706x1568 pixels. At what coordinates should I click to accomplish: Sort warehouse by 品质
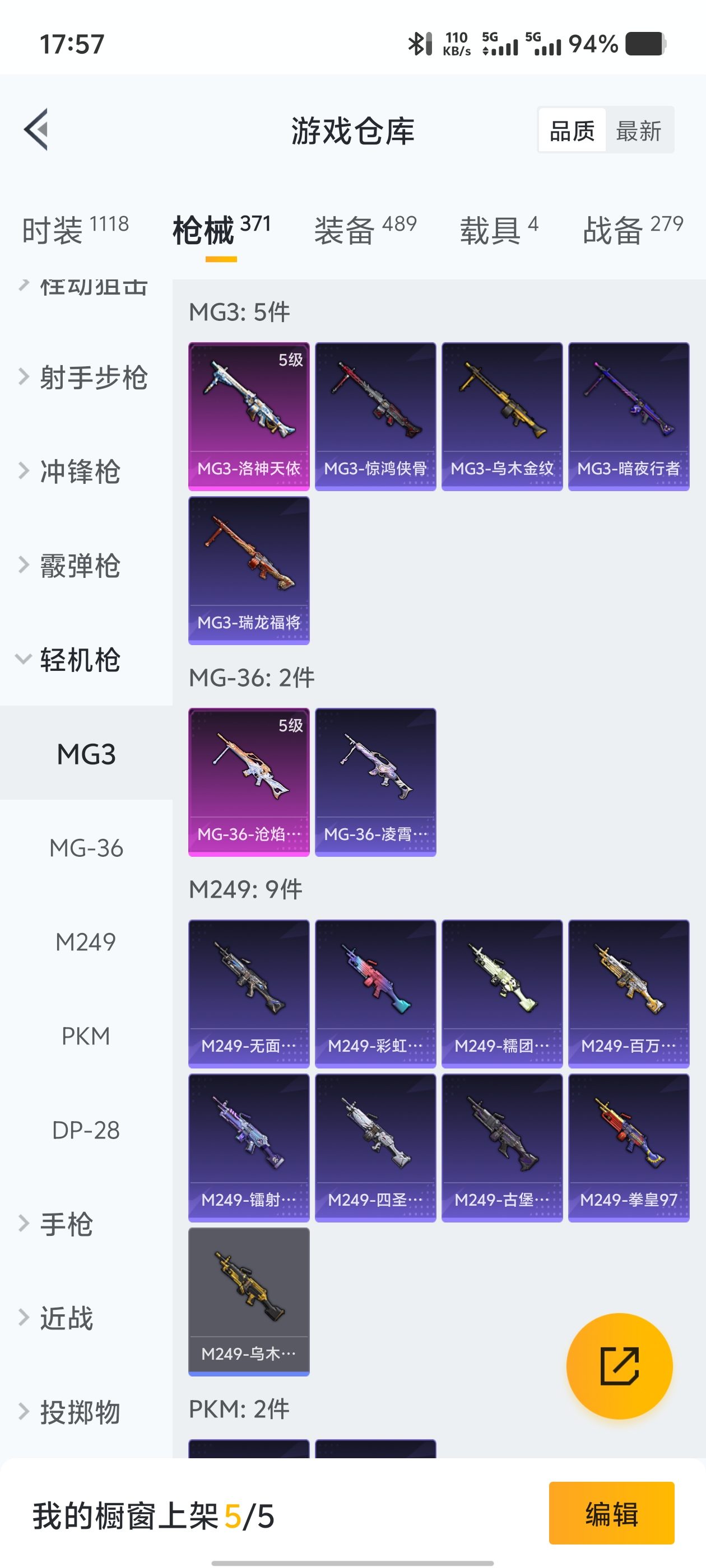click(572, 131)
